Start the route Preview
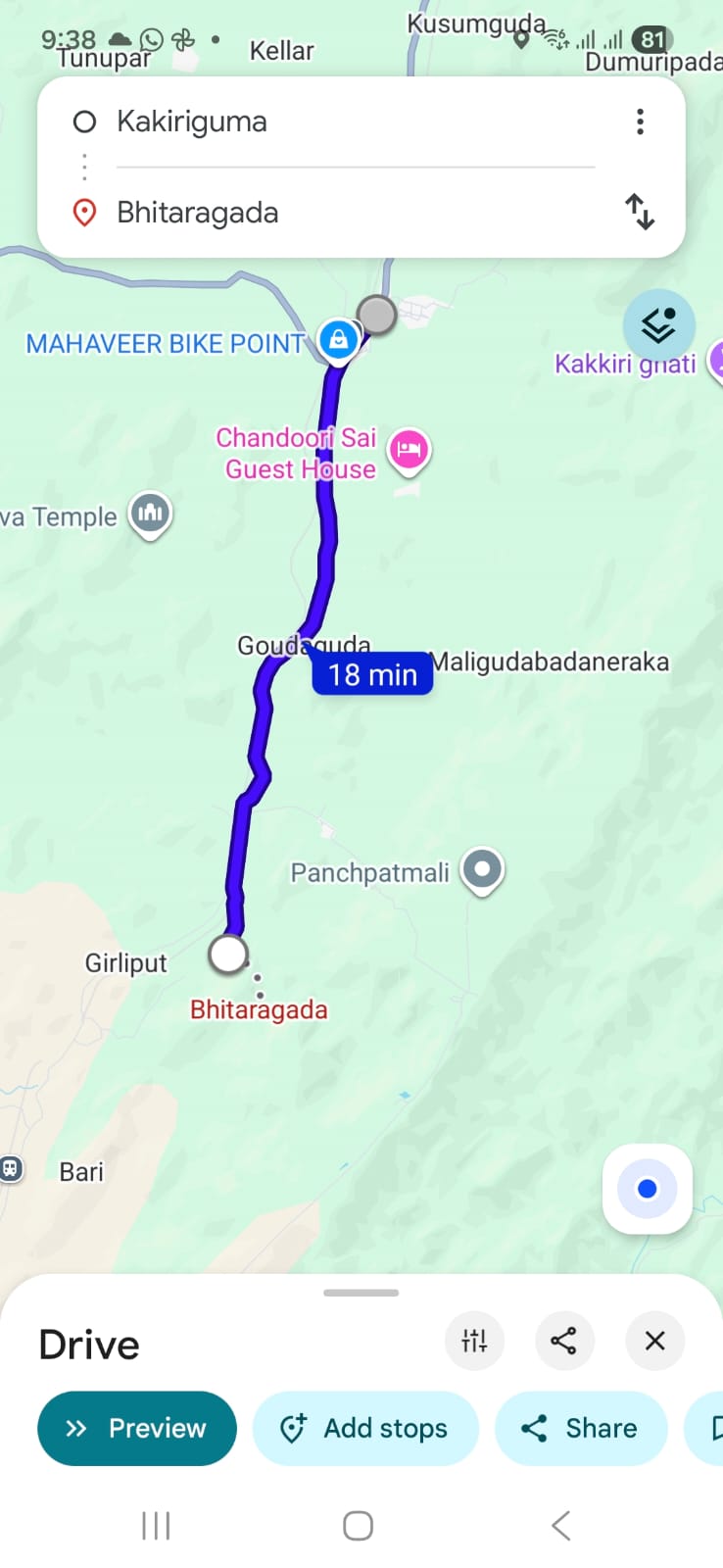The image size is (723, 1568). coord(137,1428)
